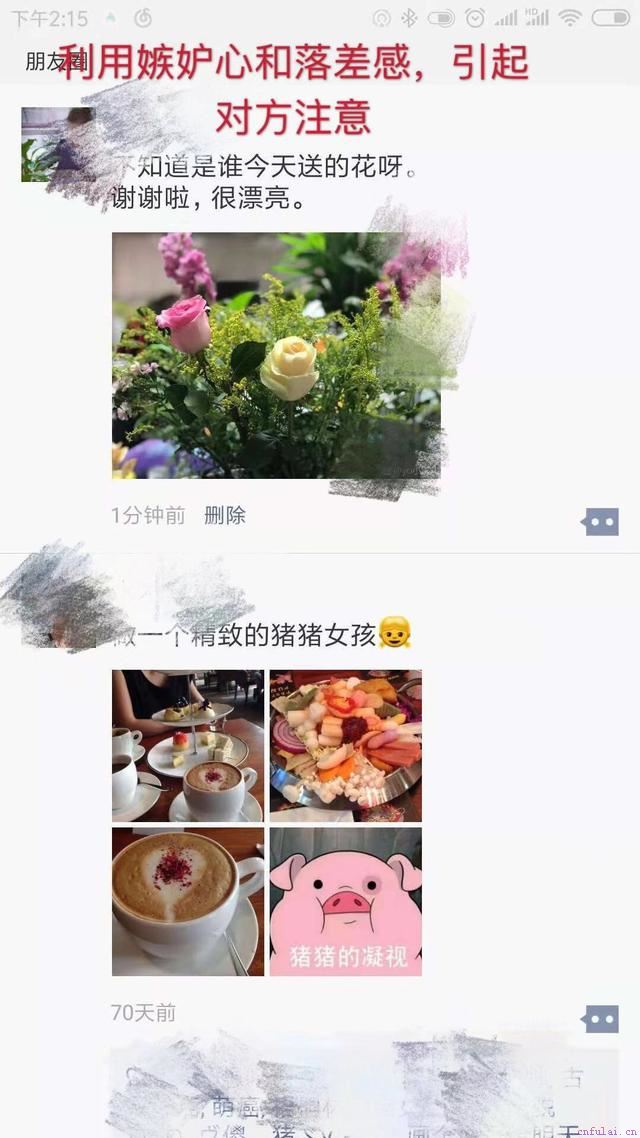Open the flower bouquet photo
The image size is (640, 1138).
click(x=276, y=355)
